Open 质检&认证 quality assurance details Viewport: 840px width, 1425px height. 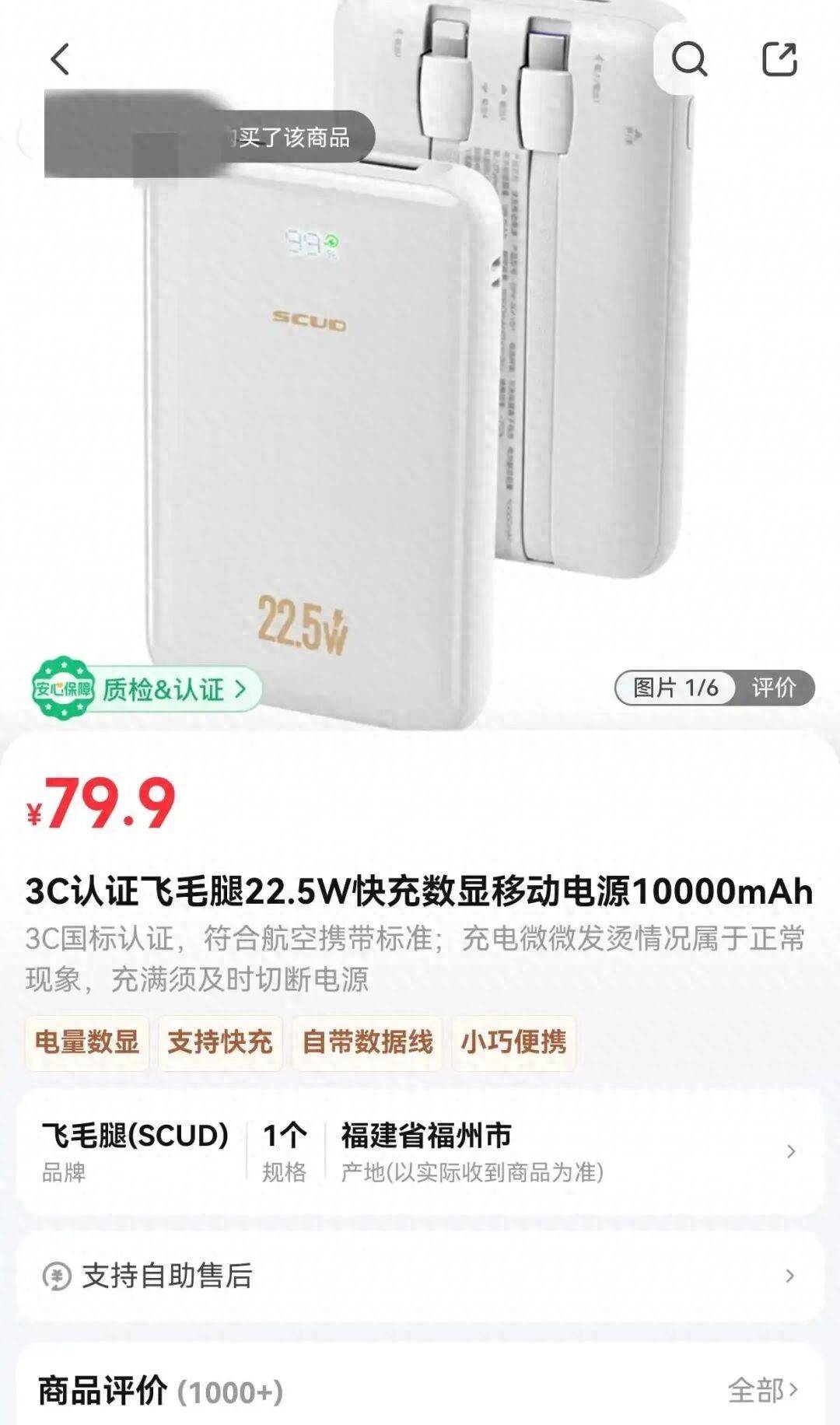click(x=148, y=689)
